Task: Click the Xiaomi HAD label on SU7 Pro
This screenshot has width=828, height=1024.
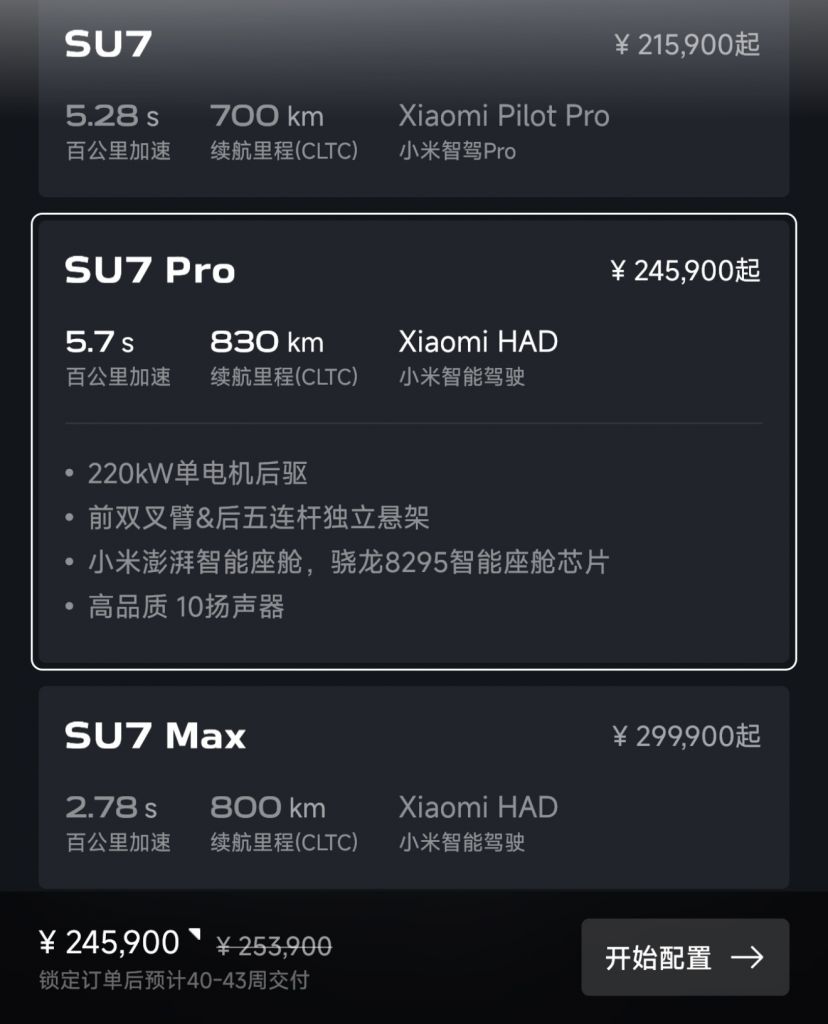Action: pyautogui.click(x=478, y=342)
